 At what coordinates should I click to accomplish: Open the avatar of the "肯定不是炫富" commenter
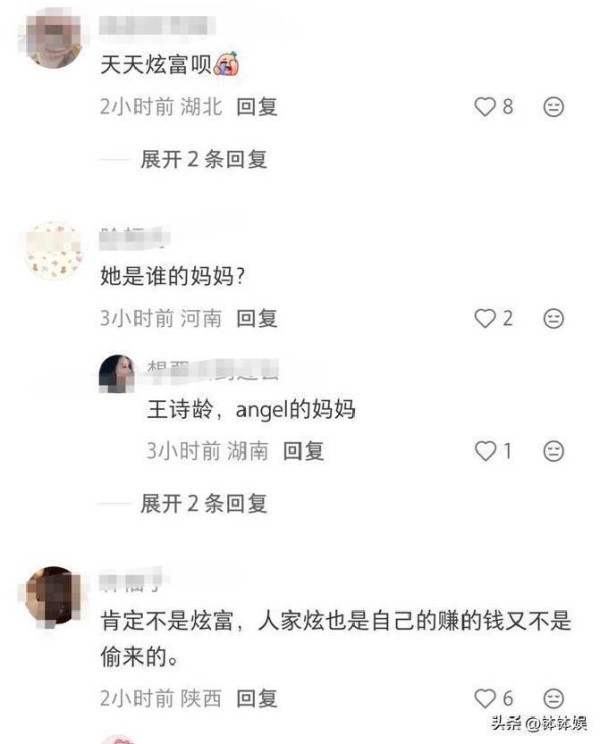52,596
